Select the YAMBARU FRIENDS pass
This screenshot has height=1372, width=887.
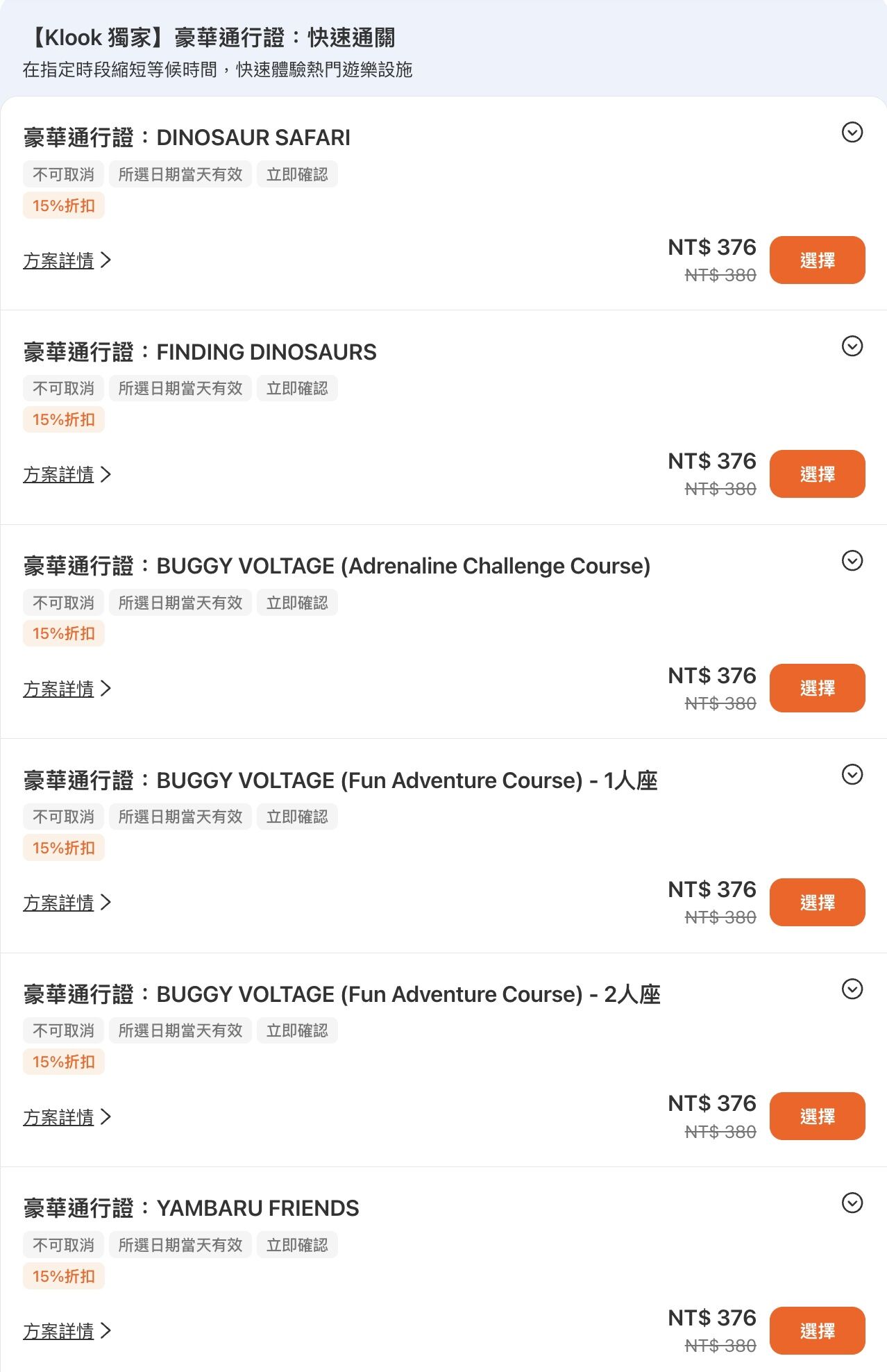(x=817, y=1331)
